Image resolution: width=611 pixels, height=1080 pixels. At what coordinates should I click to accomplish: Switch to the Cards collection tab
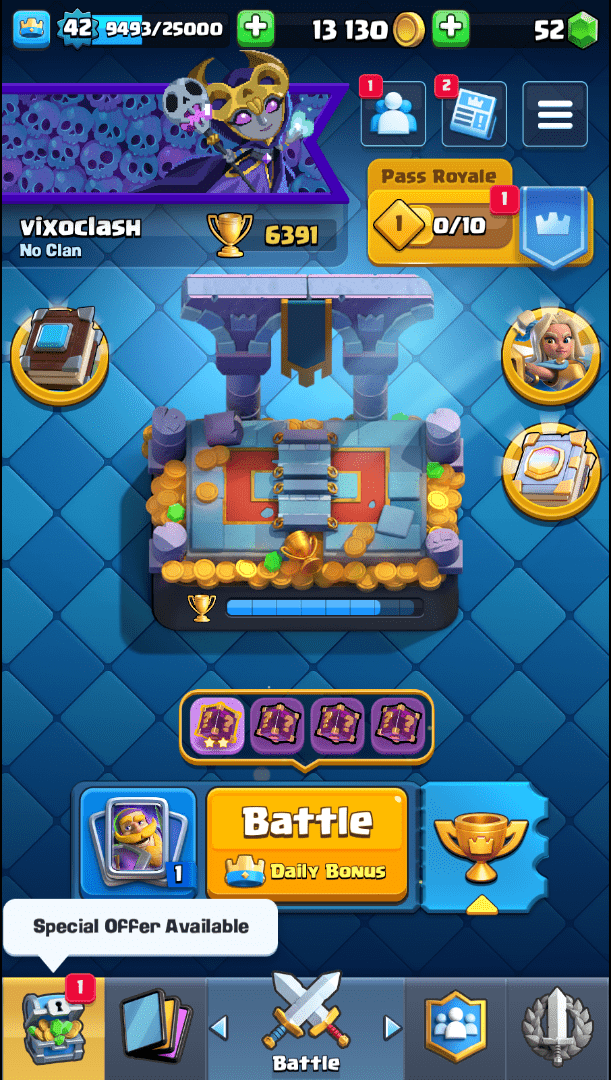(155, 1027)
